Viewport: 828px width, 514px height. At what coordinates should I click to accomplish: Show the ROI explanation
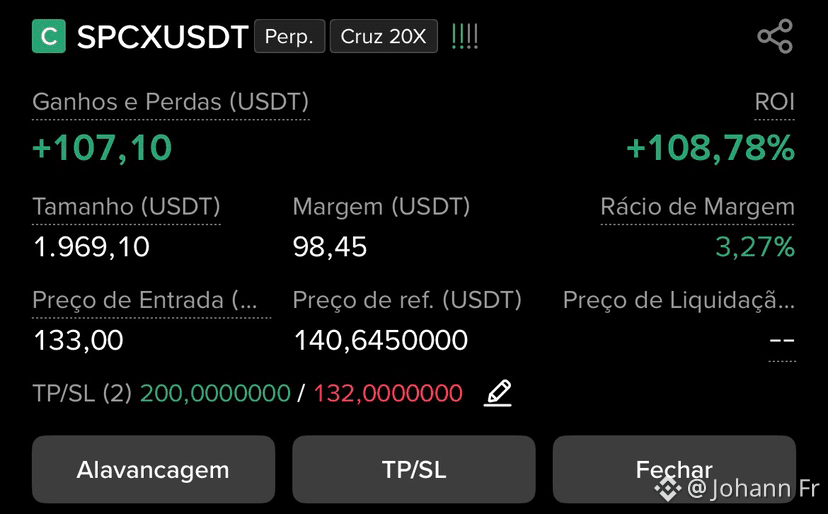pos(774,102)
